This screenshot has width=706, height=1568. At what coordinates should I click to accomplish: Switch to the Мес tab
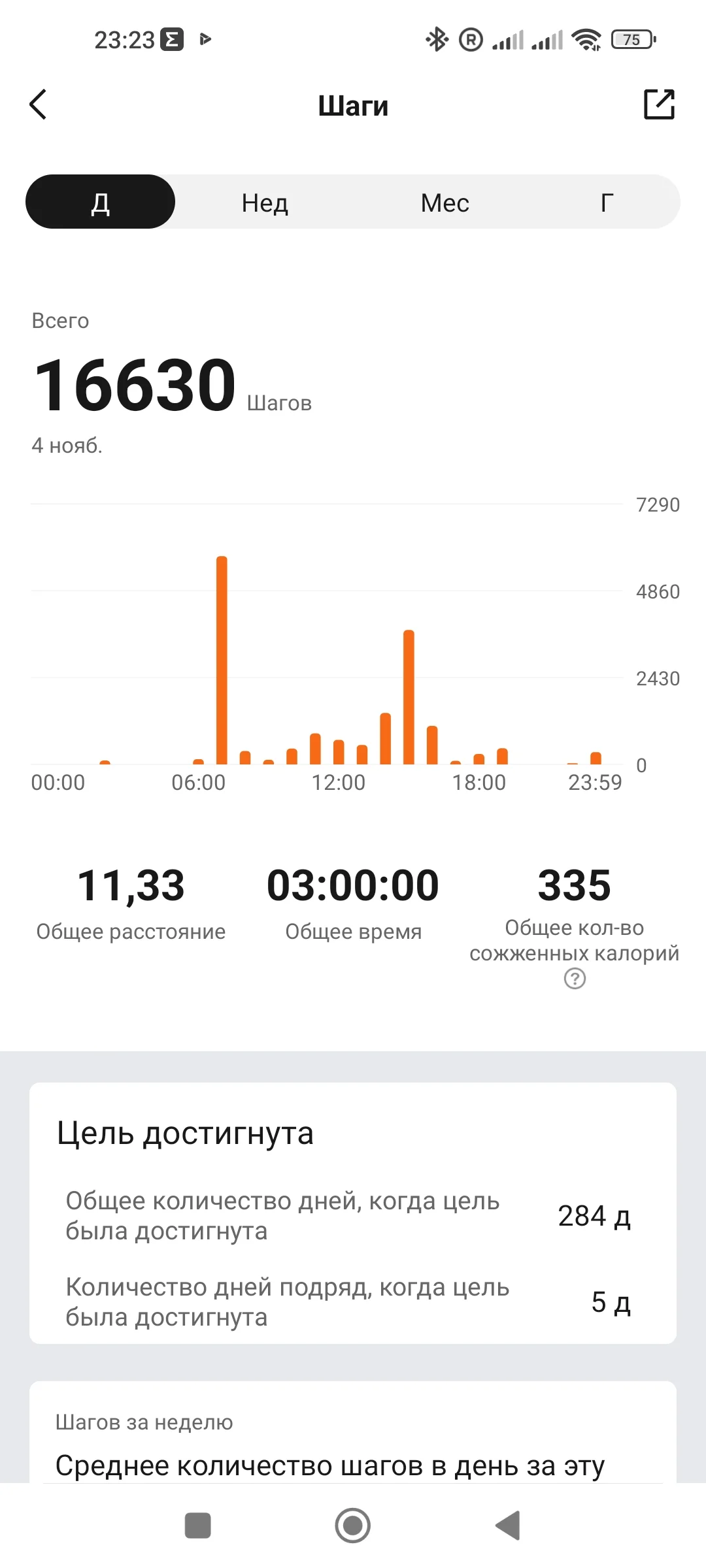click(x=445, y=203)
